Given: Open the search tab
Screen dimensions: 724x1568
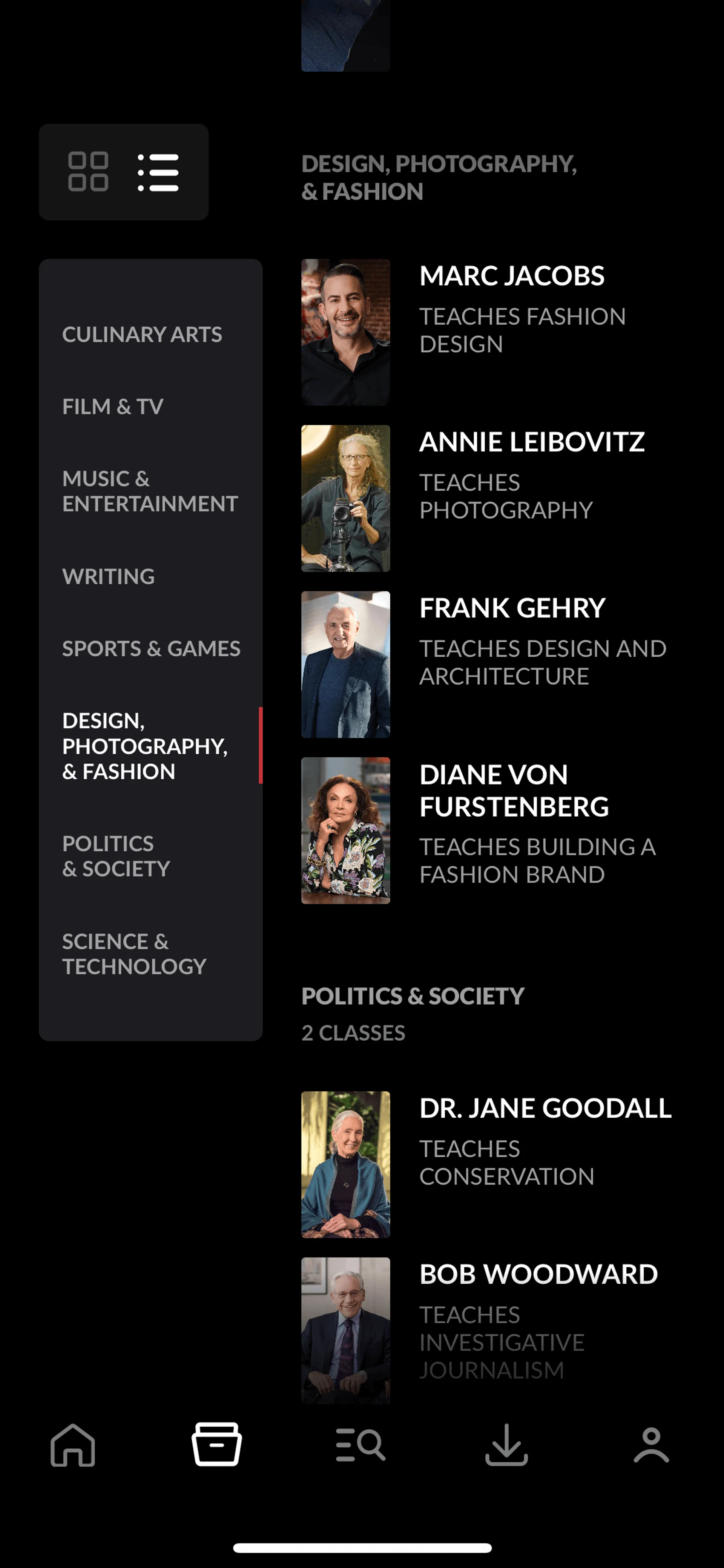Looking at the screenshot, I should [361, 1445].
